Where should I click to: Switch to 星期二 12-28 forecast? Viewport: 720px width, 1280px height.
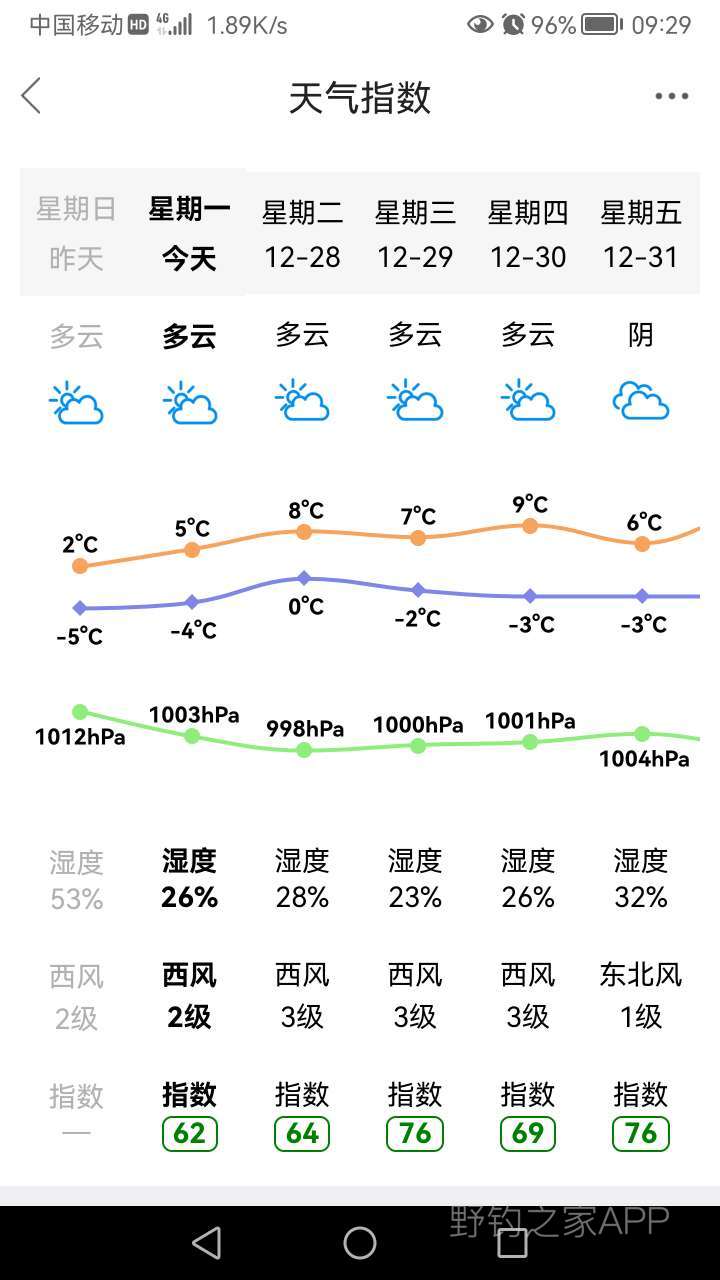pyautogui.click(x=302, y=233)
